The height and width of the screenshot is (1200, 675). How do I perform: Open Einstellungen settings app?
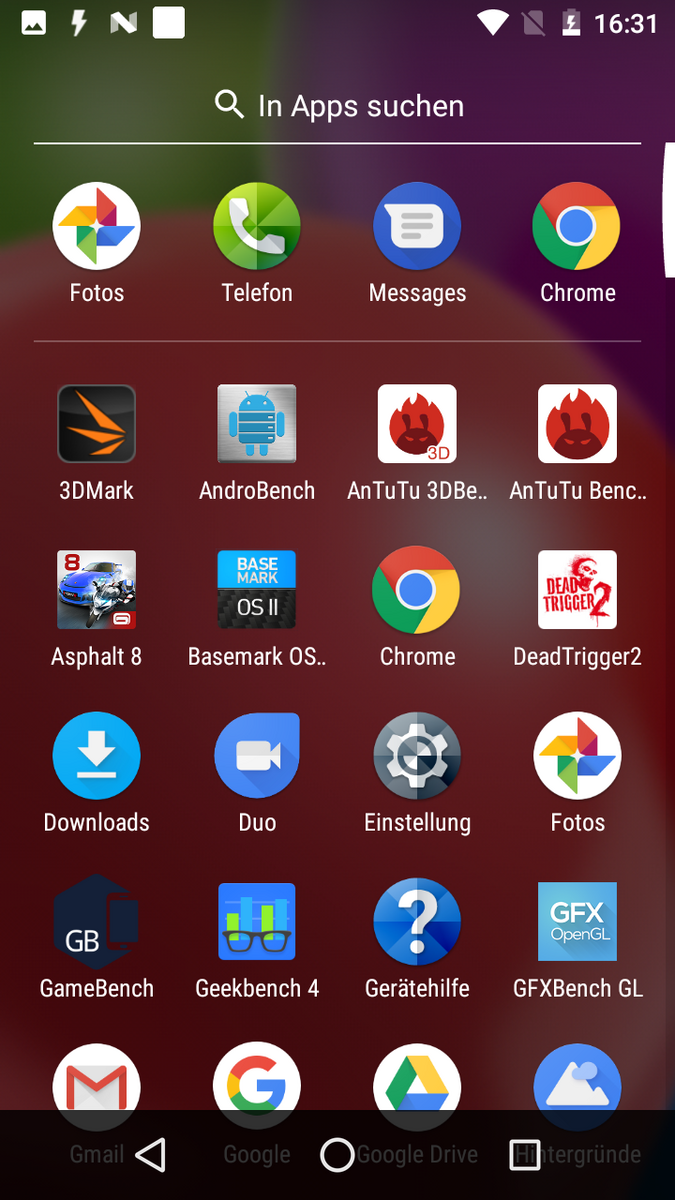pyautogui.click(x=417, y=756)
